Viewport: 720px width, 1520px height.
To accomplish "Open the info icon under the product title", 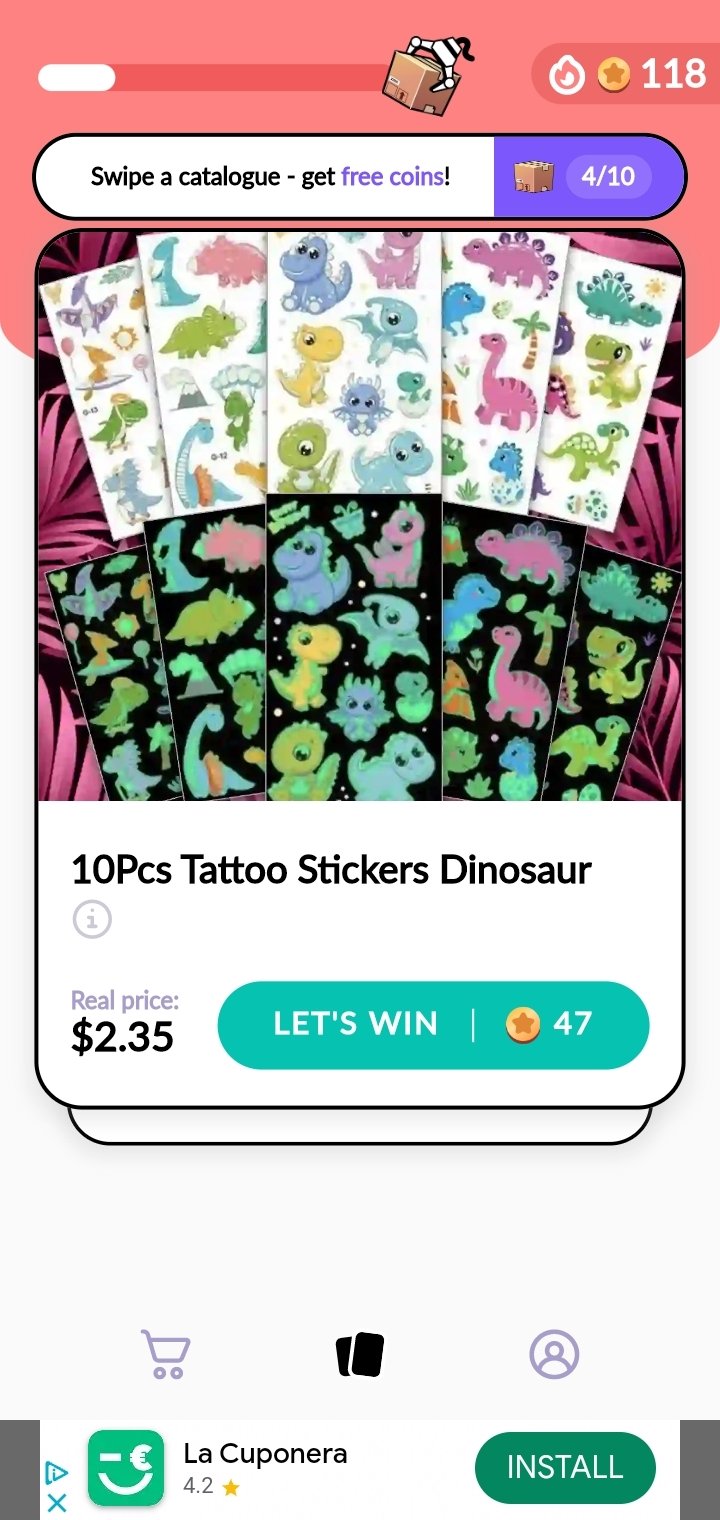I will pyautogui.click(x=92, y=919).
